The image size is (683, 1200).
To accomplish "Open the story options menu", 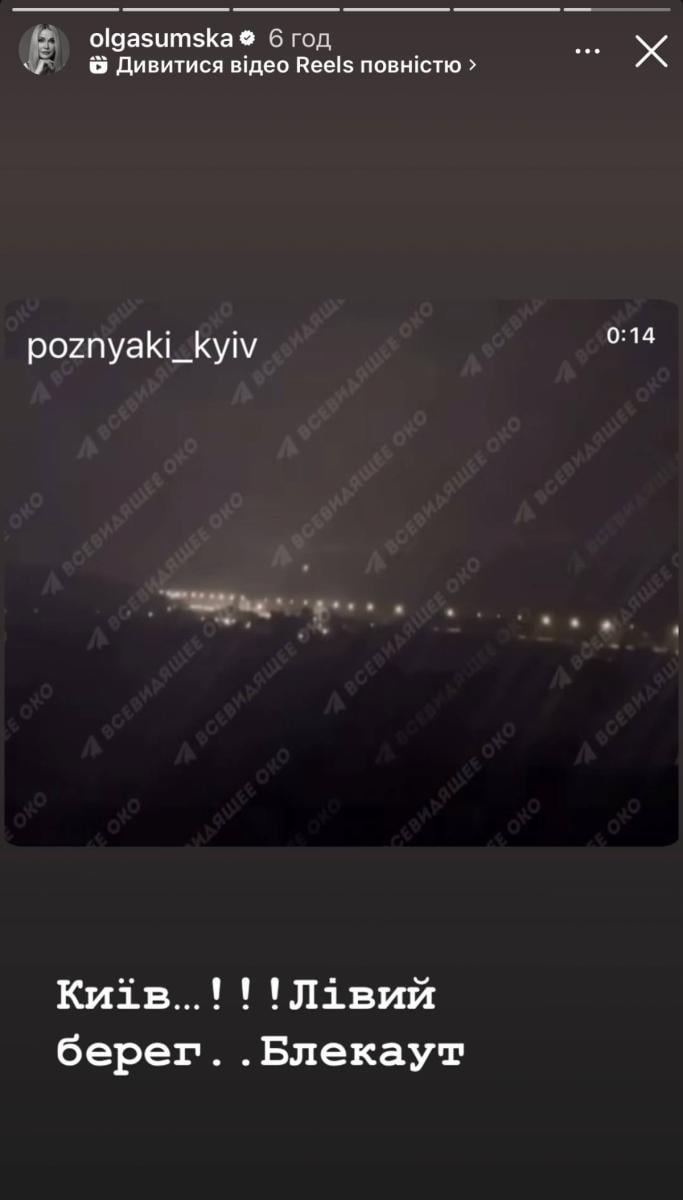I will tap(588, 51).
